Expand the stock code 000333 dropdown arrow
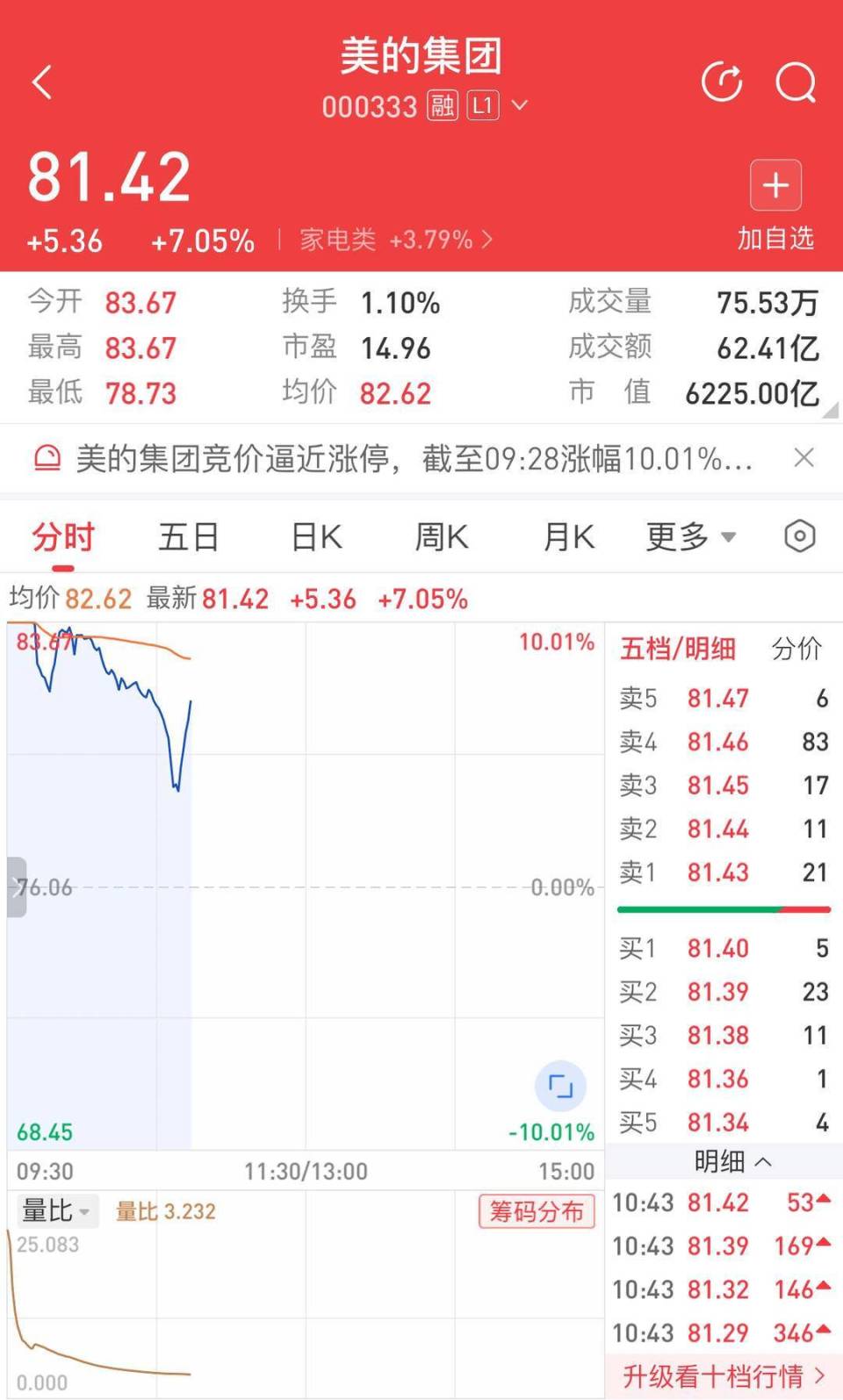The width and height of the screenshot is (843, 1400). click(x=520, y=105)
